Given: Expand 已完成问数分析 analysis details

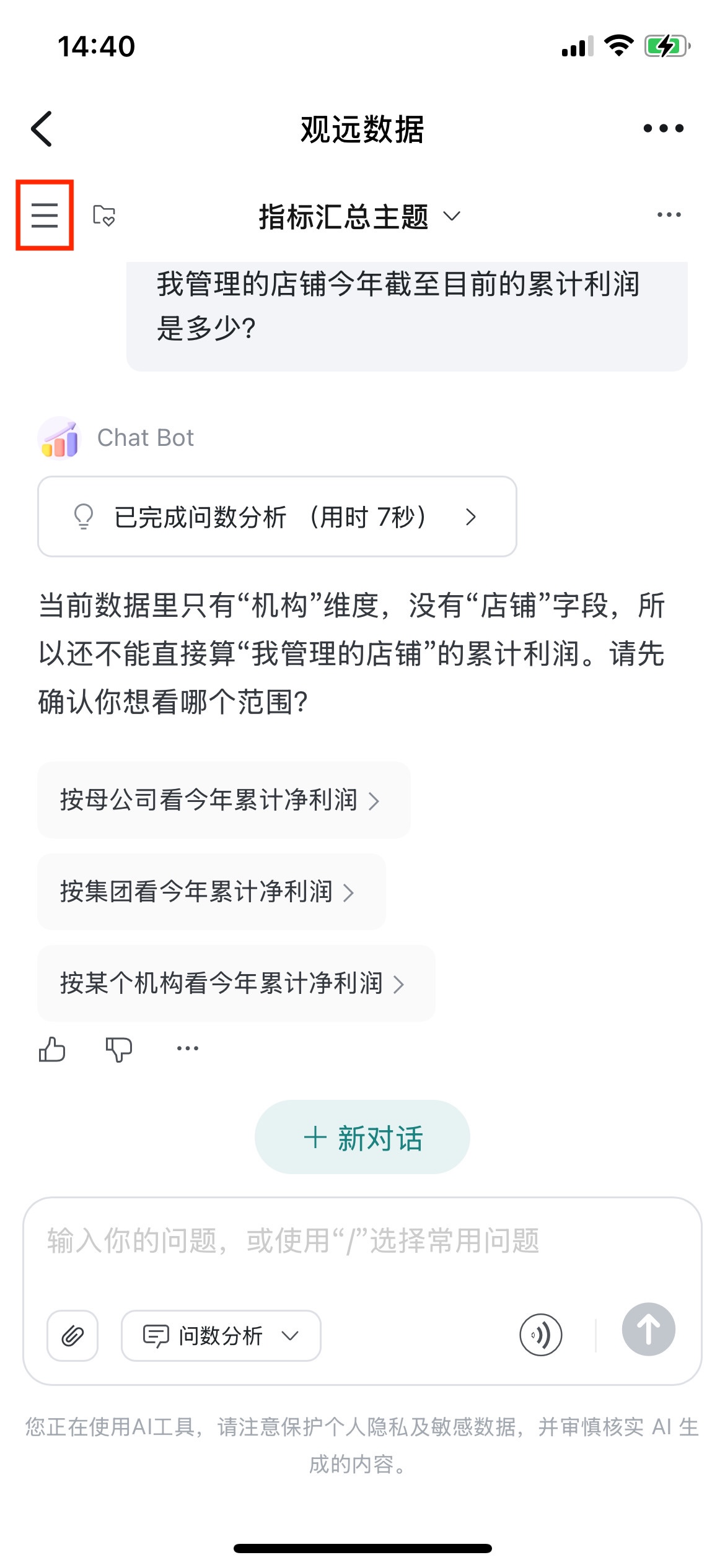Looking at the screenshot, I should pyautogui.click(x=277, y=516).
